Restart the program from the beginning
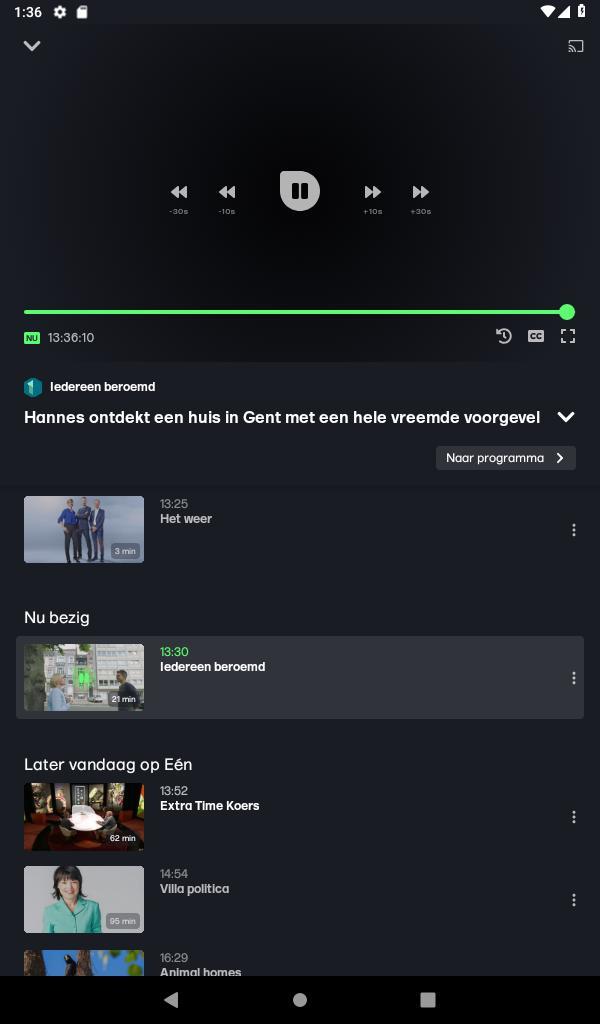 [504, 337]
